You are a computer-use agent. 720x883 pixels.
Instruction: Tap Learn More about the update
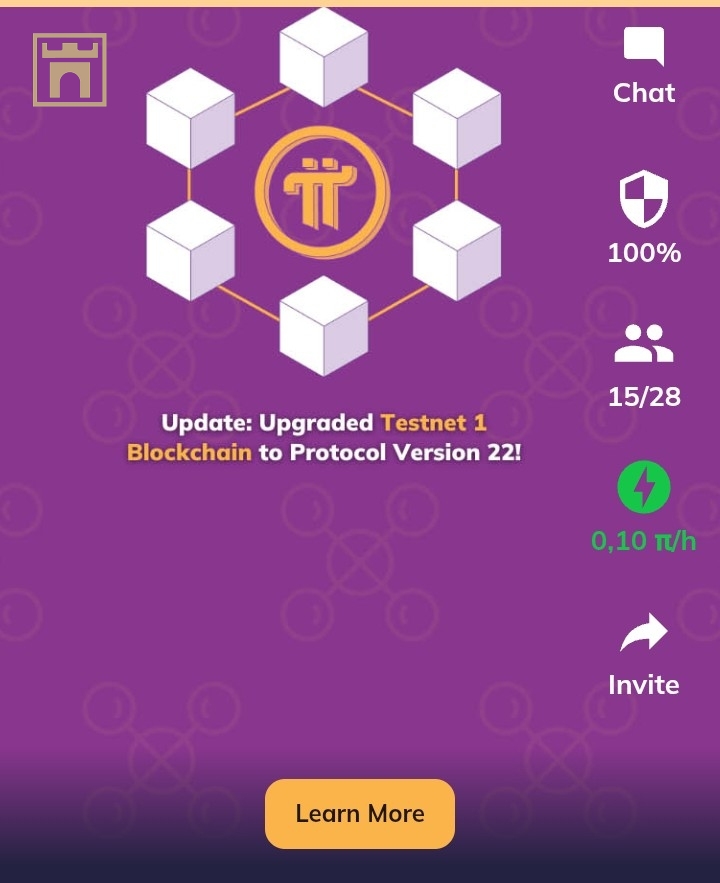coord(359,813)
